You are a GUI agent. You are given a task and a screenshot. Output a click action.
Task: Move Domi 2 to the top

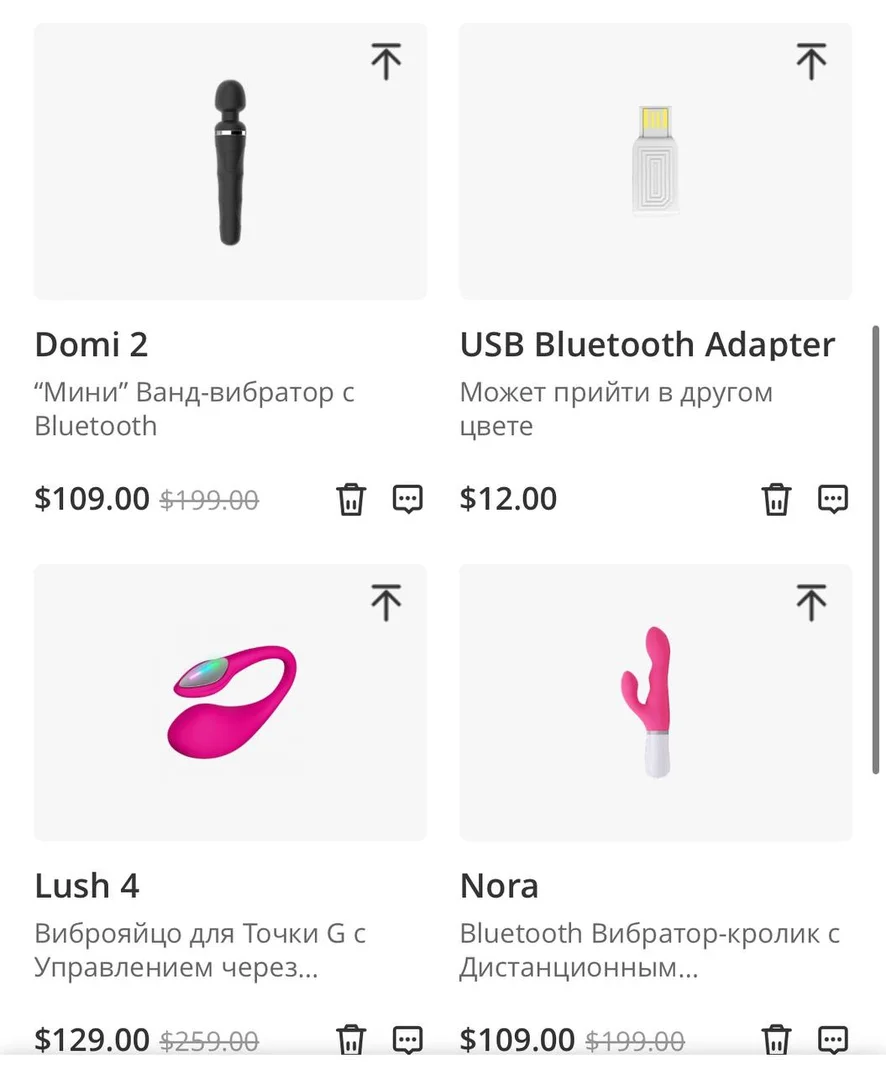click(386, 62)
